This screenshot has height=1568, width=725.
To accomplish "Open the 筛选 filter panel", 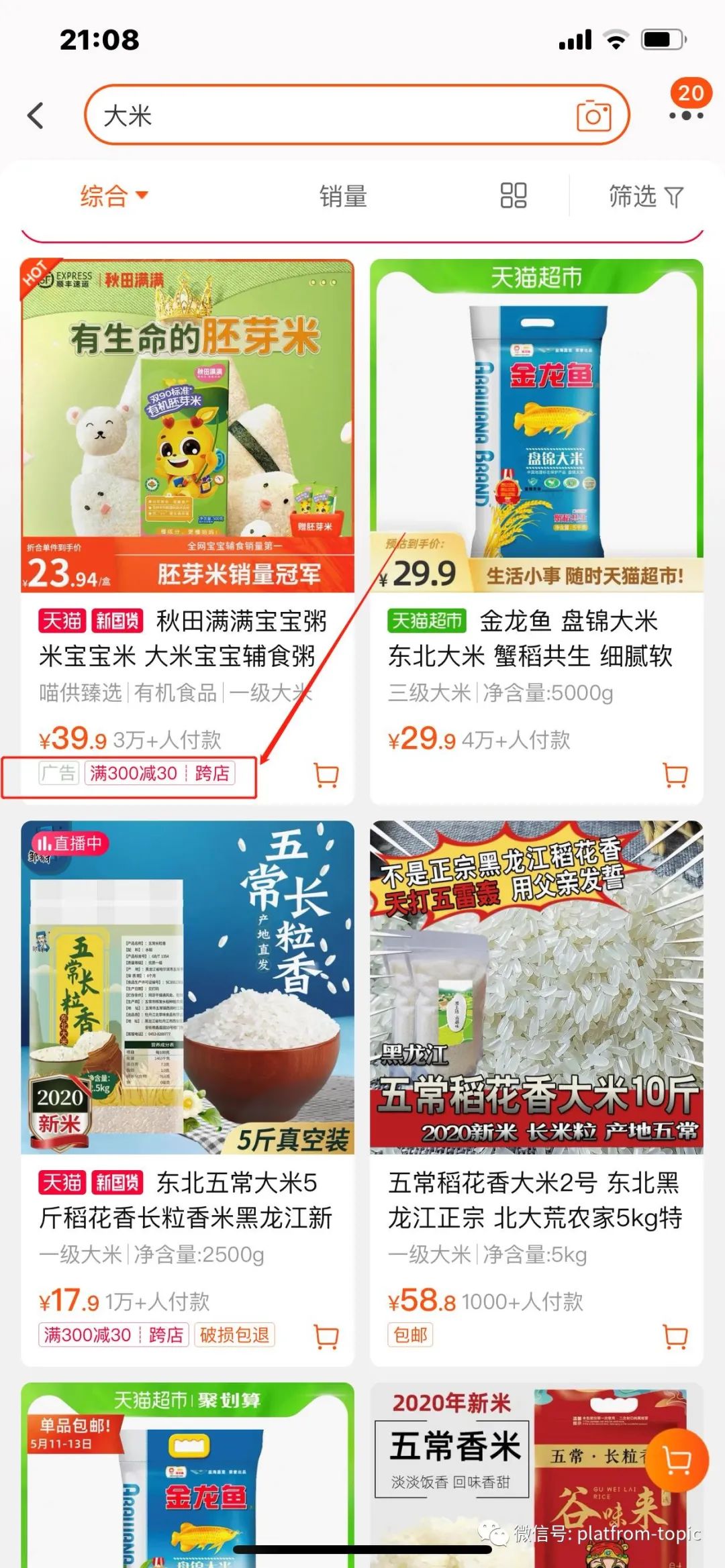I will click(644, 196).
